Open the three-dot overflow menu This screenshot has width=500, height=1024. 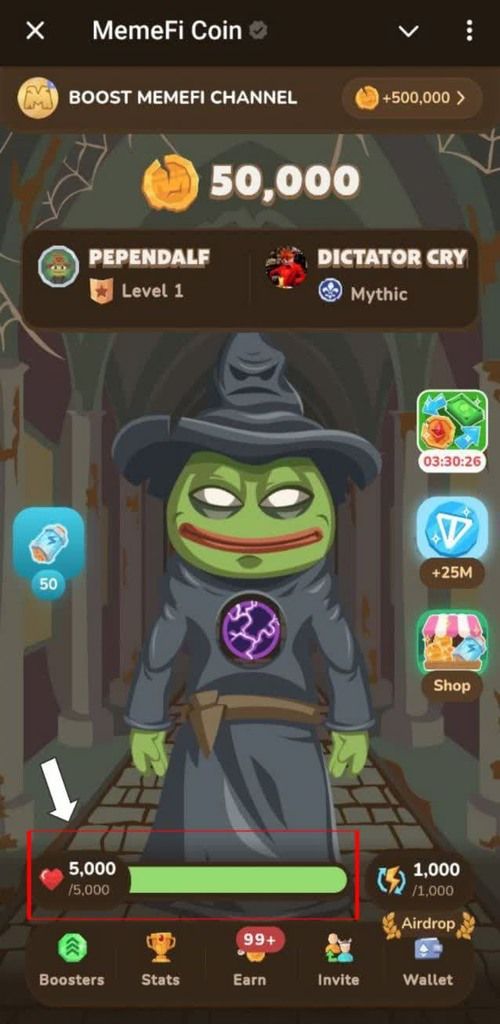469,31
